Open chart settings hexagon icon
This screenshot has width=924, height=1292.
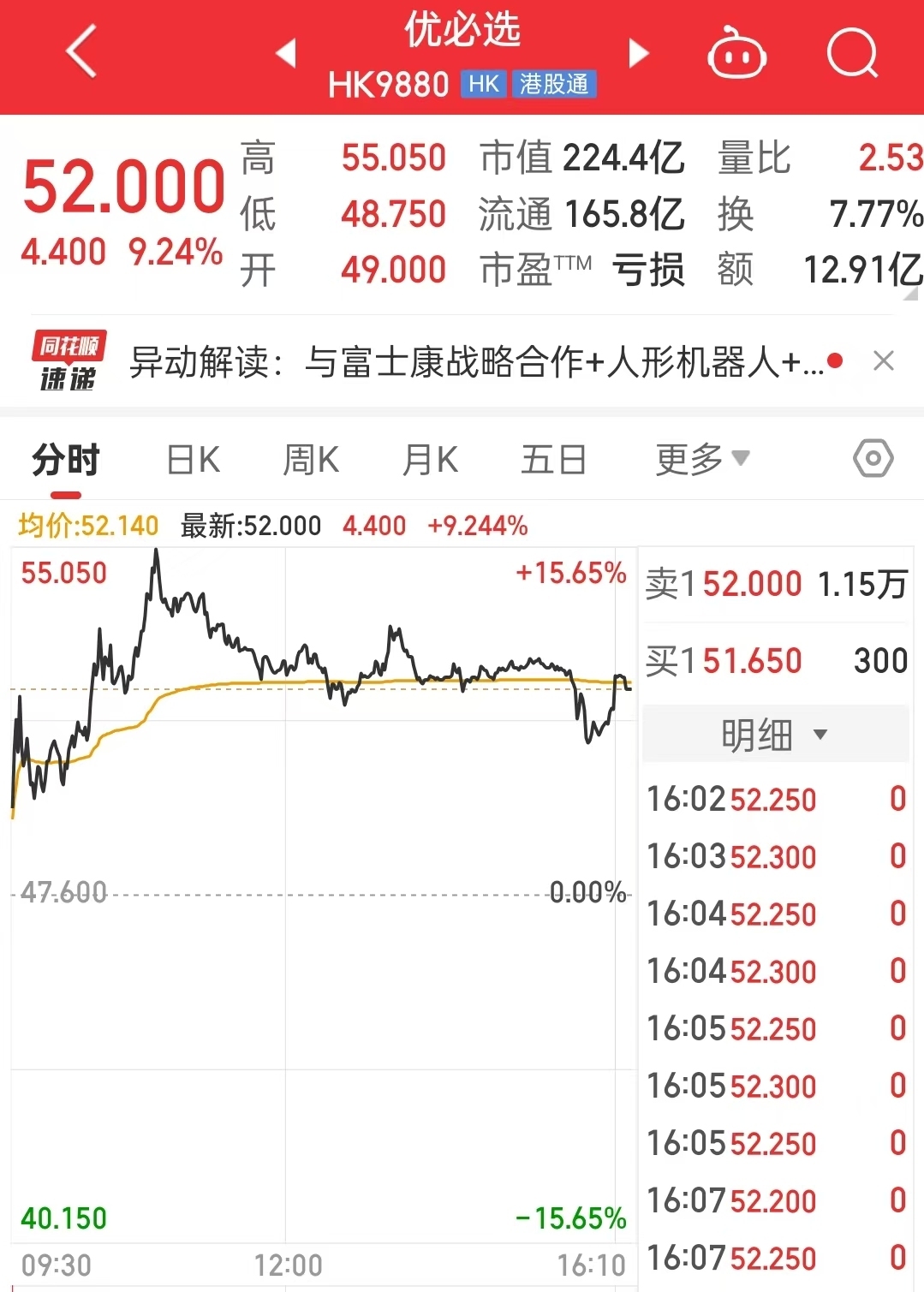point(873,459)
